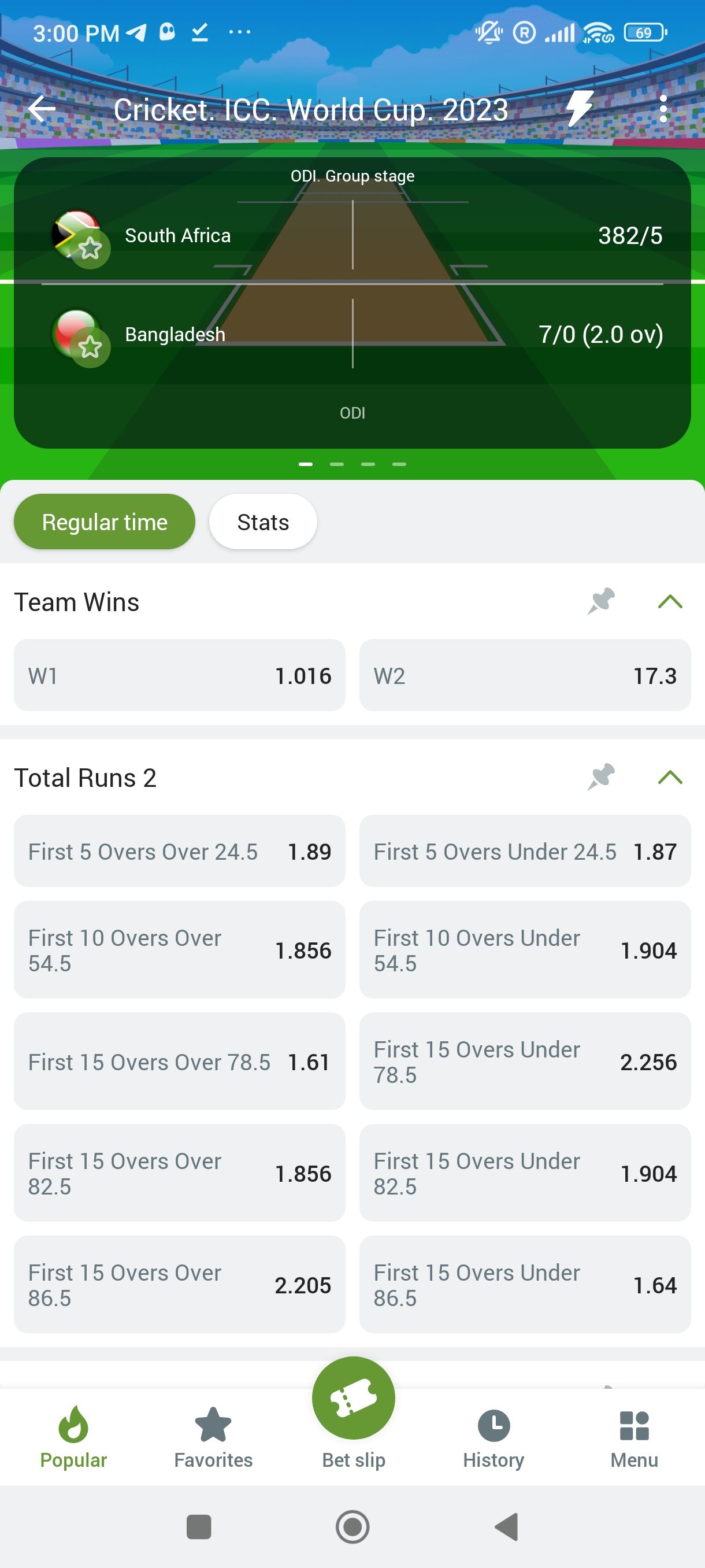The image size is (705, 1568).
Task: Choose First 15 Overs Over 78.5
Action: (180, 1062)
